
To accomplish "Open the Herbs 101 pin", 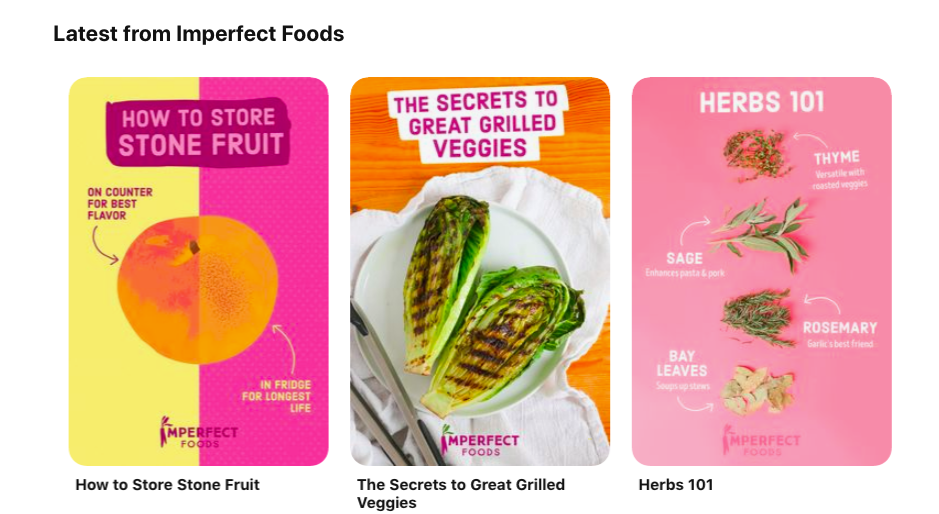I will point(761,271).
